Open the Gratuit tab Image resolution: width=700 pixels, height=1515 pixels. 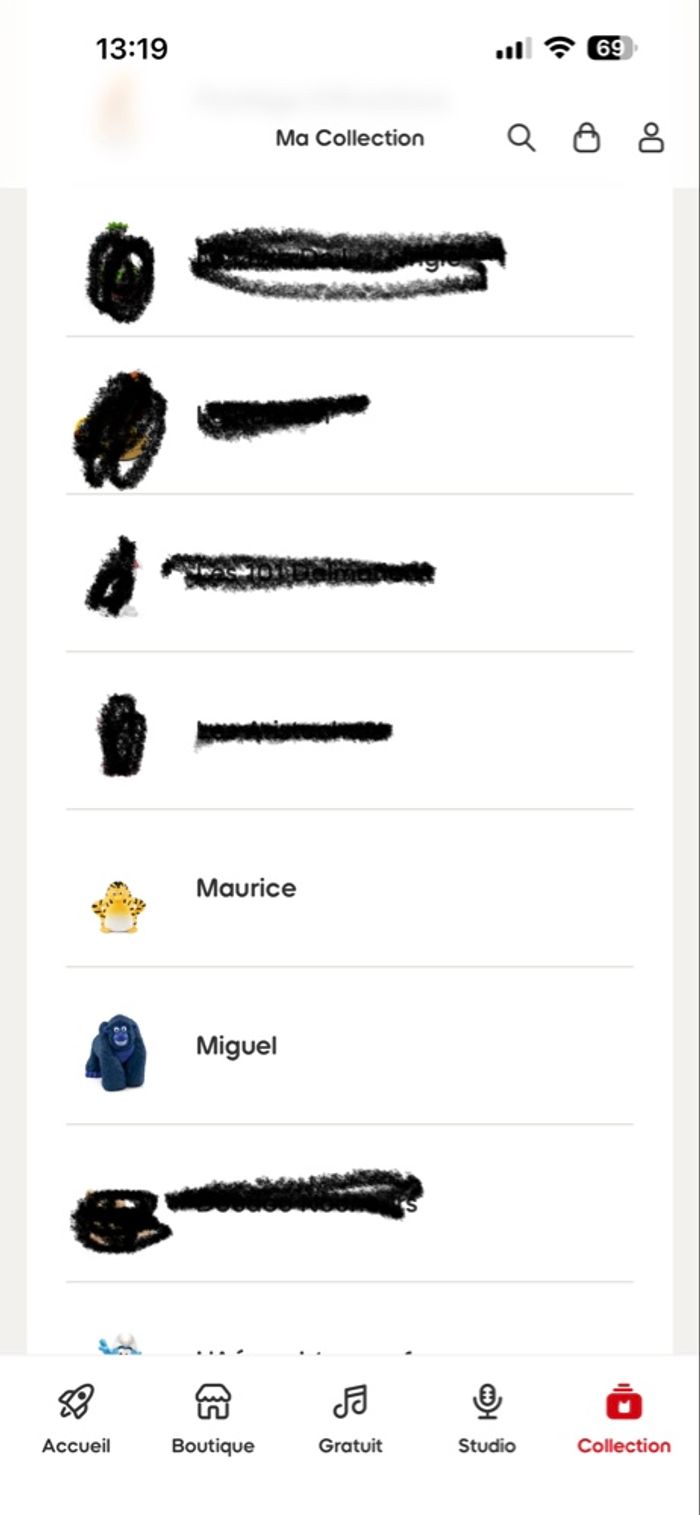(x=350, y=1418)
